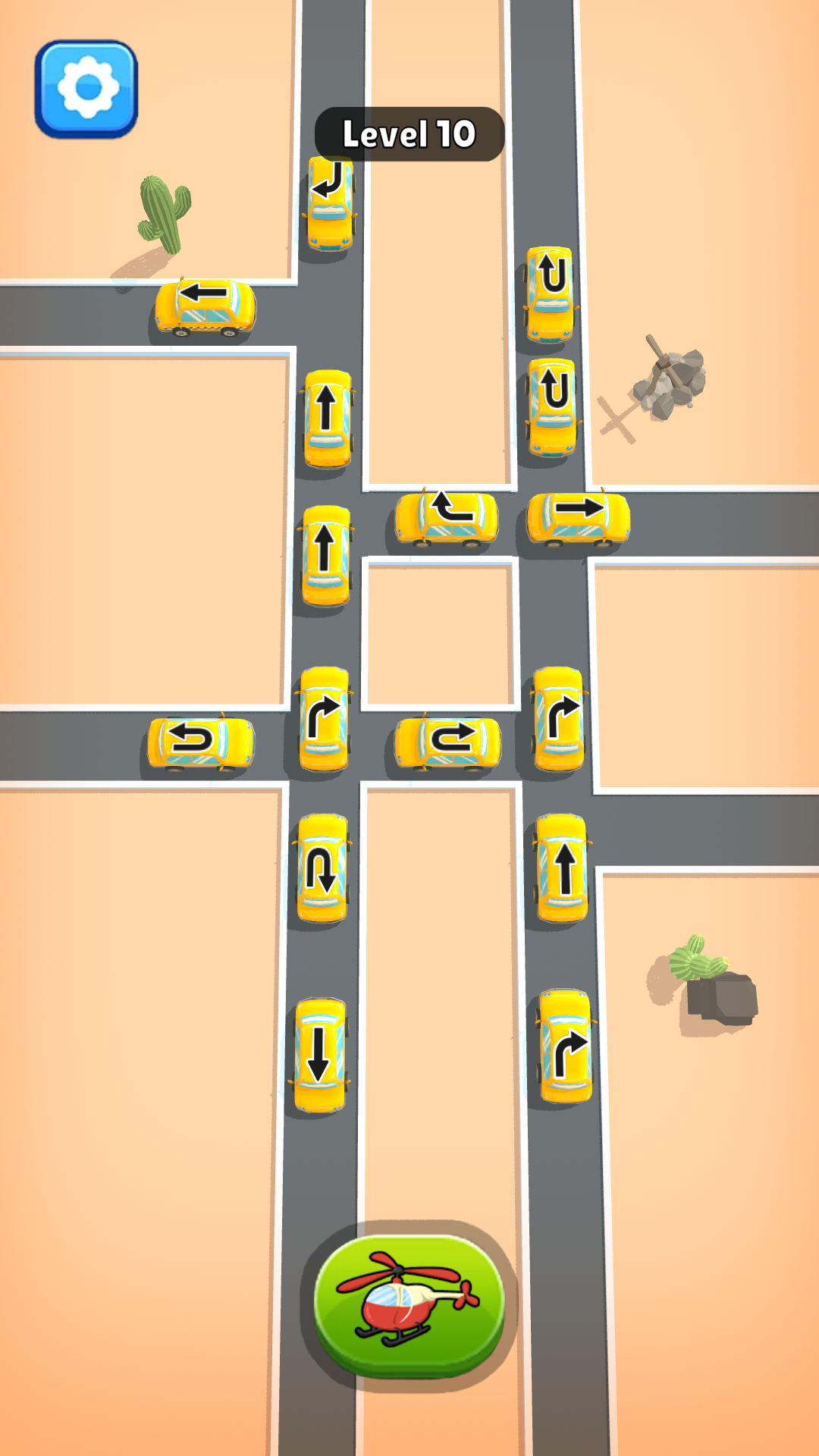Tap the U-turn taxi nearest the campfire
Viewport: 819px width, 1456px height.
tap(553, 407)
